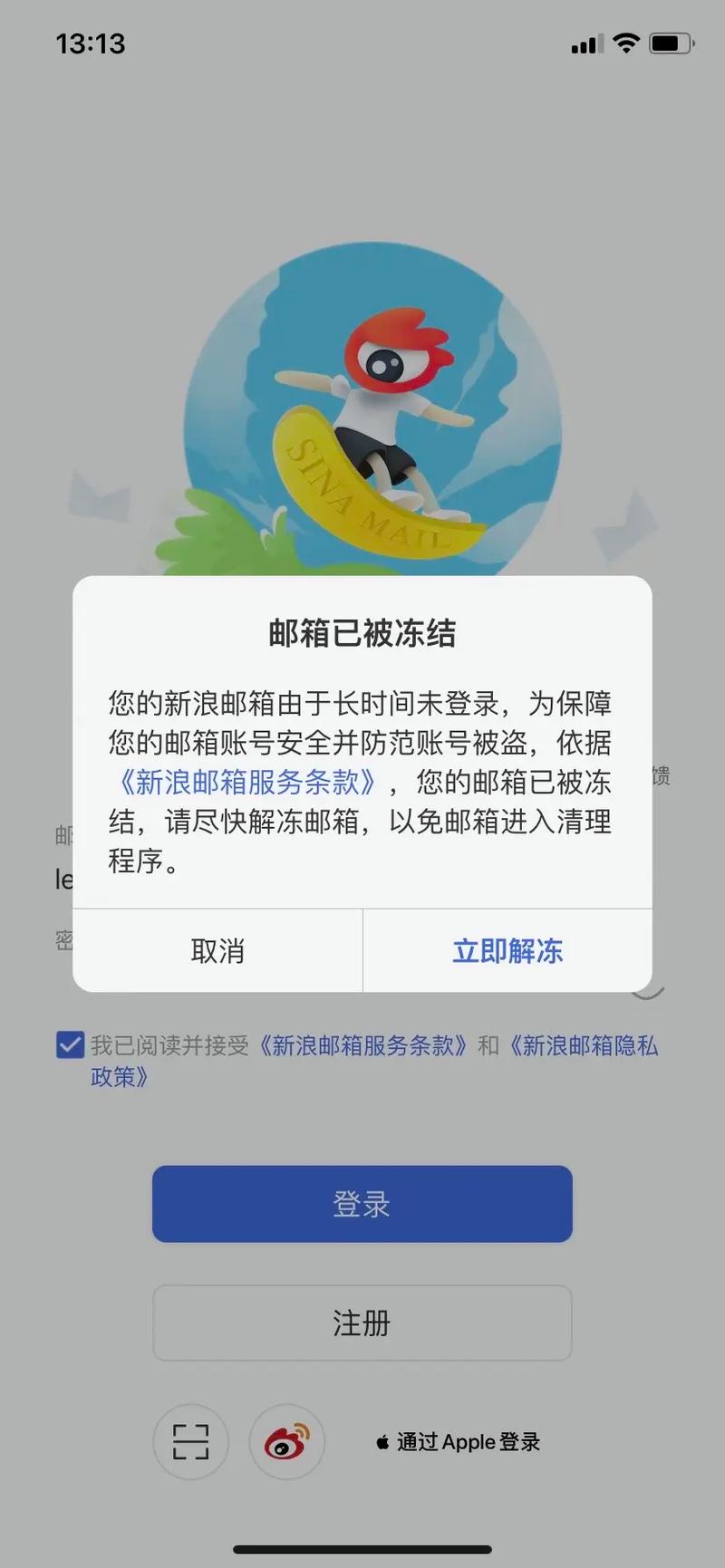Screen dimensions: 725x1568
Task: Tap 取消 to dismiss the frozen mailbox dialog
Action: (217, 951)
